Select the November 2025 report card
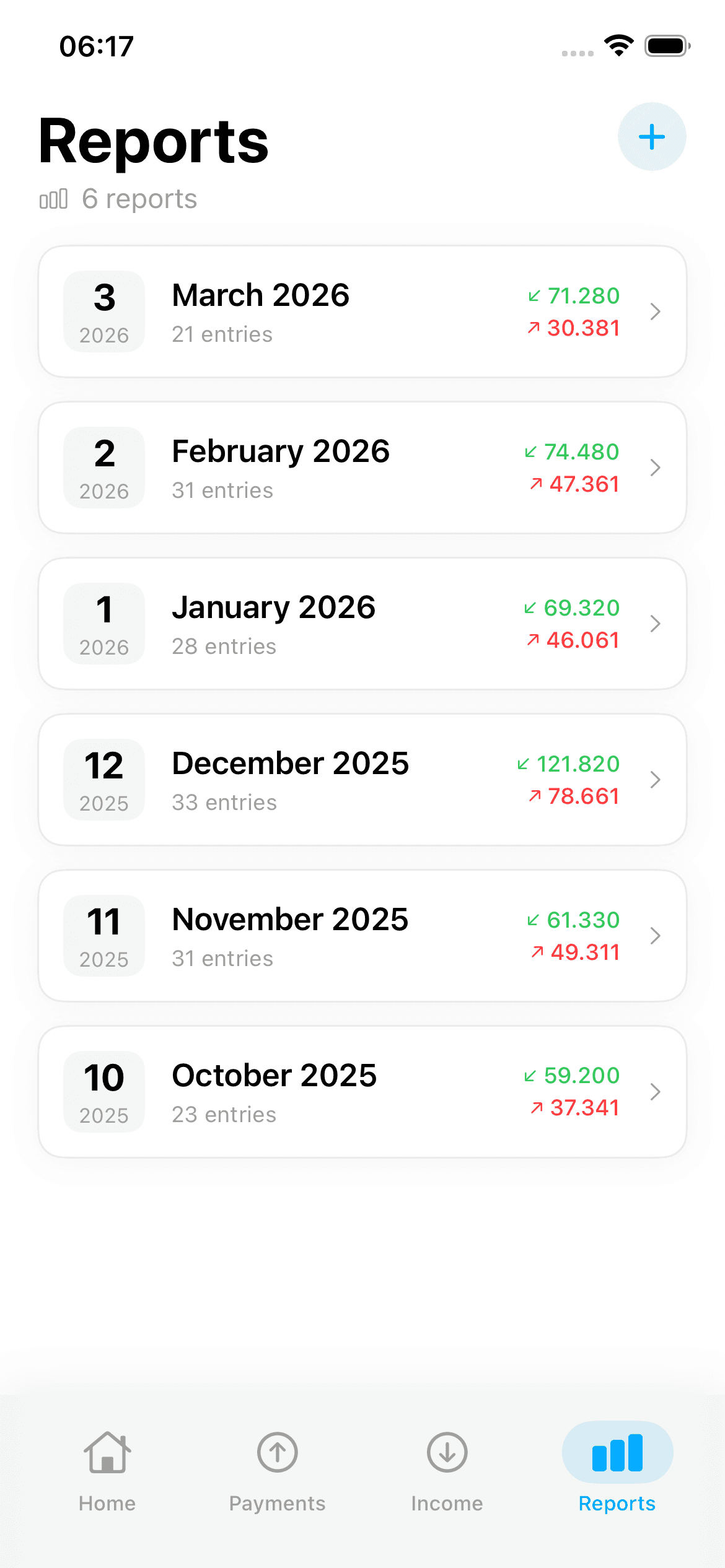Viewport: 725px width, 1568px height. 362,936
